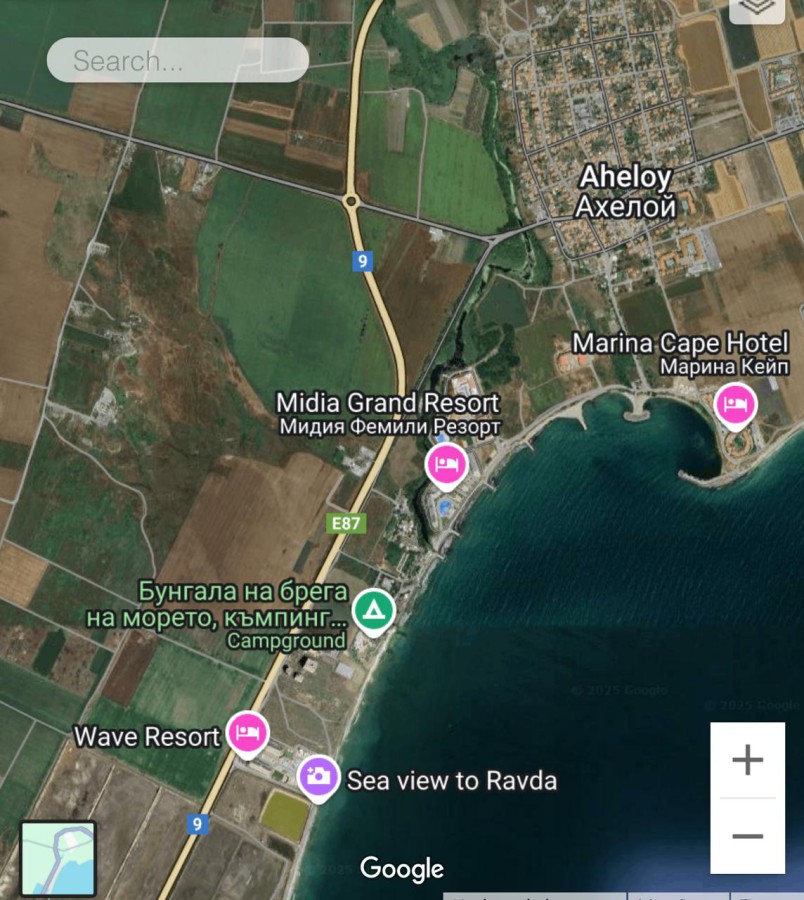Zoom out with the minus button

[x=747, y=836]
